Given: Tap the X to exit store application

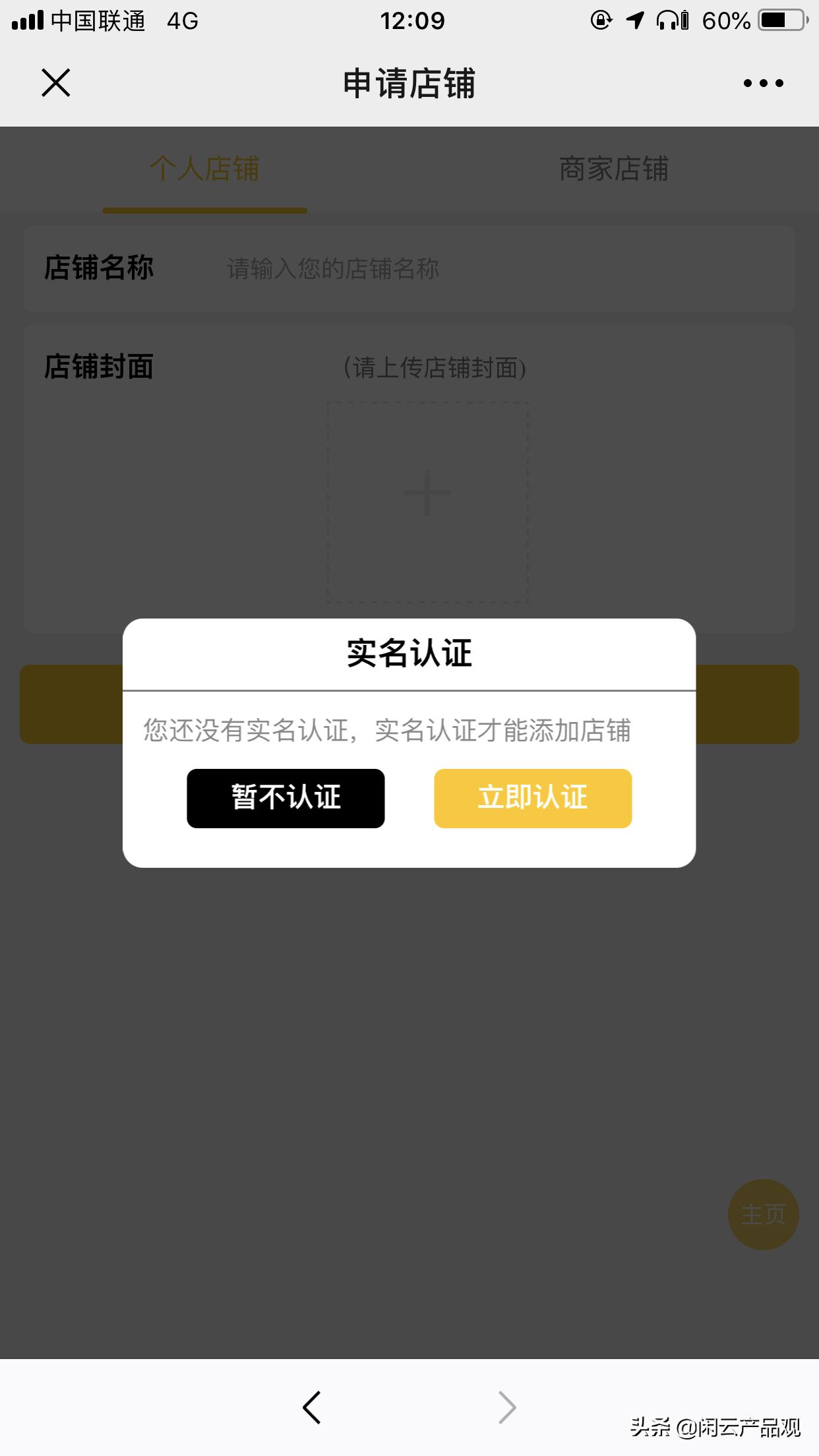Looking at the screenshot, I should coord(55,82).
